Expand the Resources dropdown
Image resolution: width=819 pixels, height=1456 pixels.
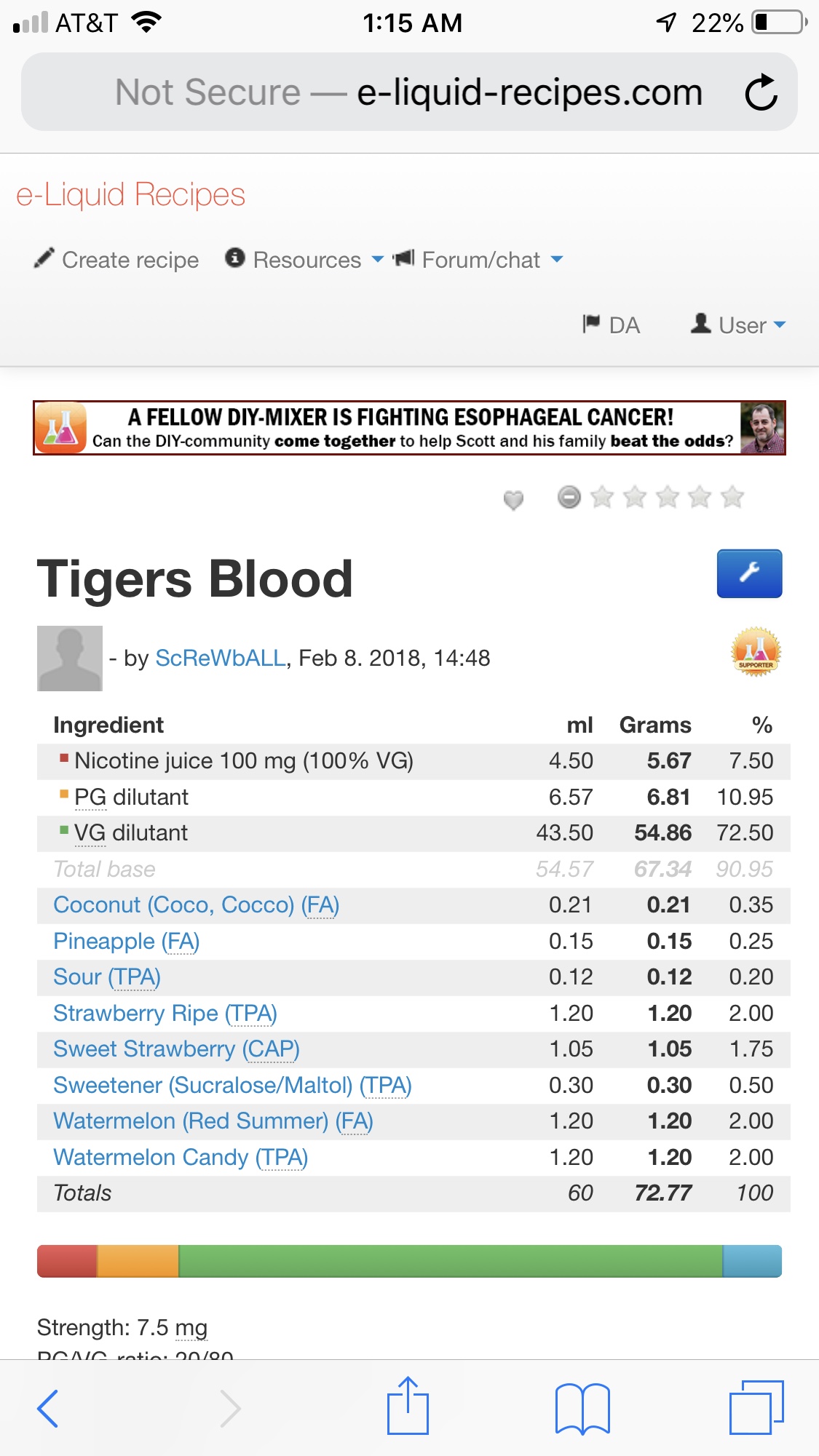(x=304, y=260)
